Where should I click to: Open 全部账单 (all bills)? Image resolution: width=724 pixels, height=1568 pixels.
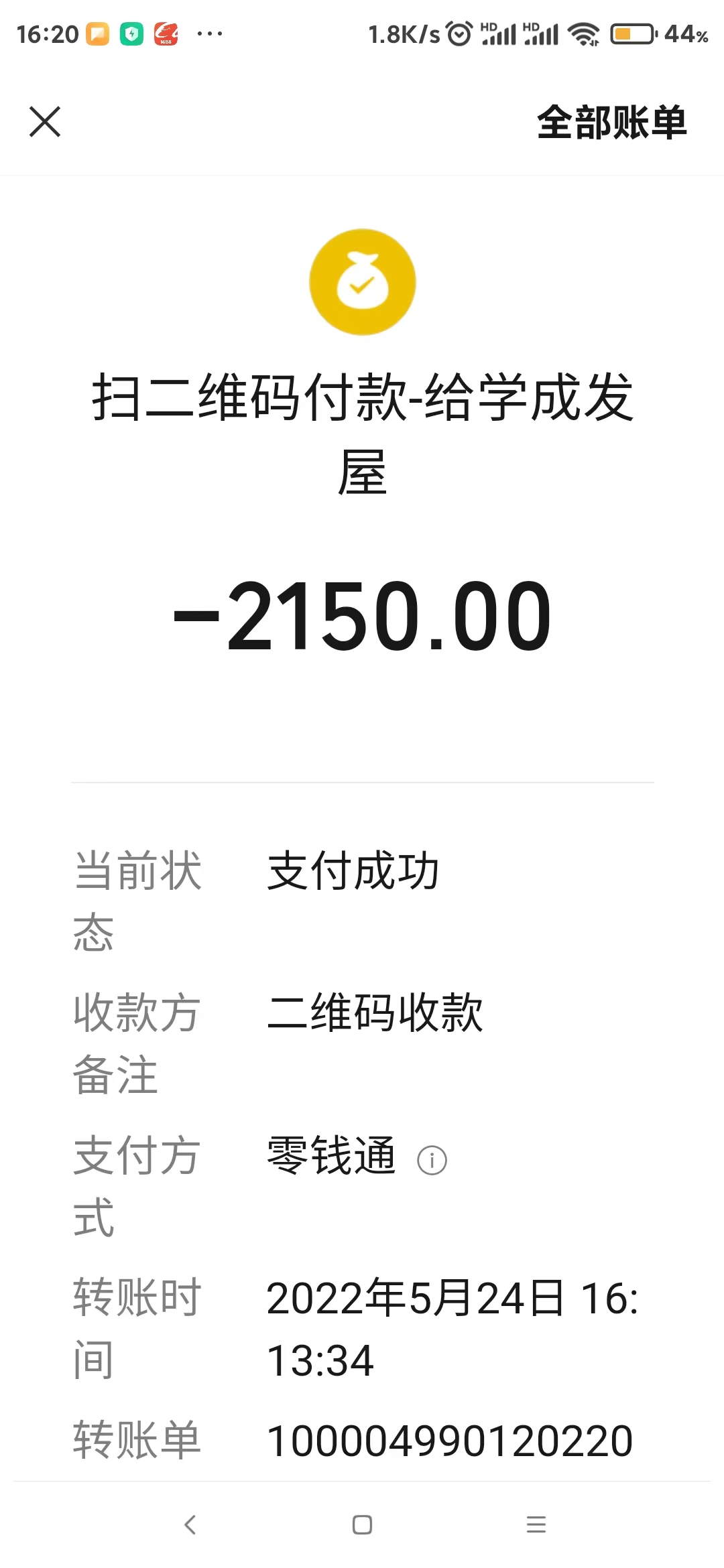pos(611,123)
